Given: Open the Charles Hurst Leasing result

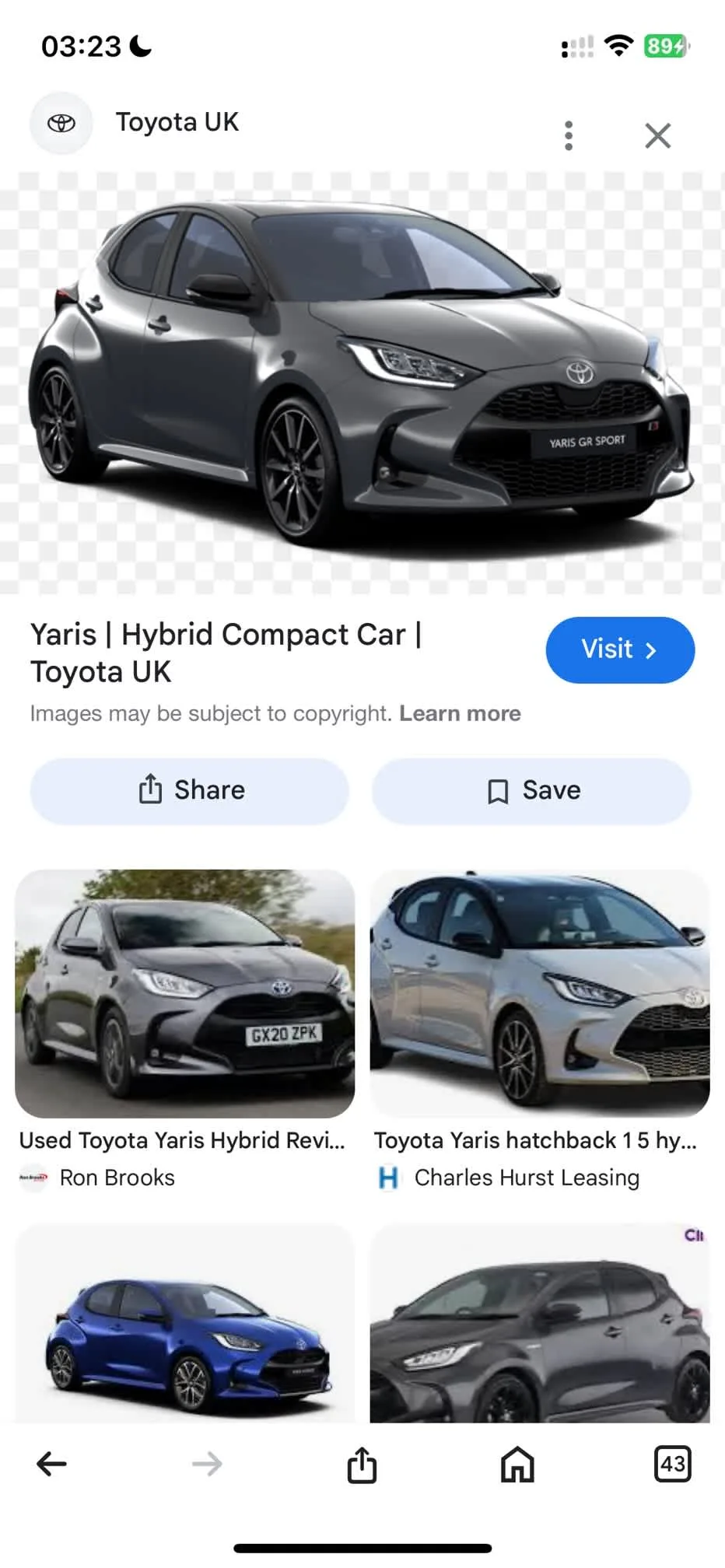Looking at the screenshot, I should click(539, 994).
